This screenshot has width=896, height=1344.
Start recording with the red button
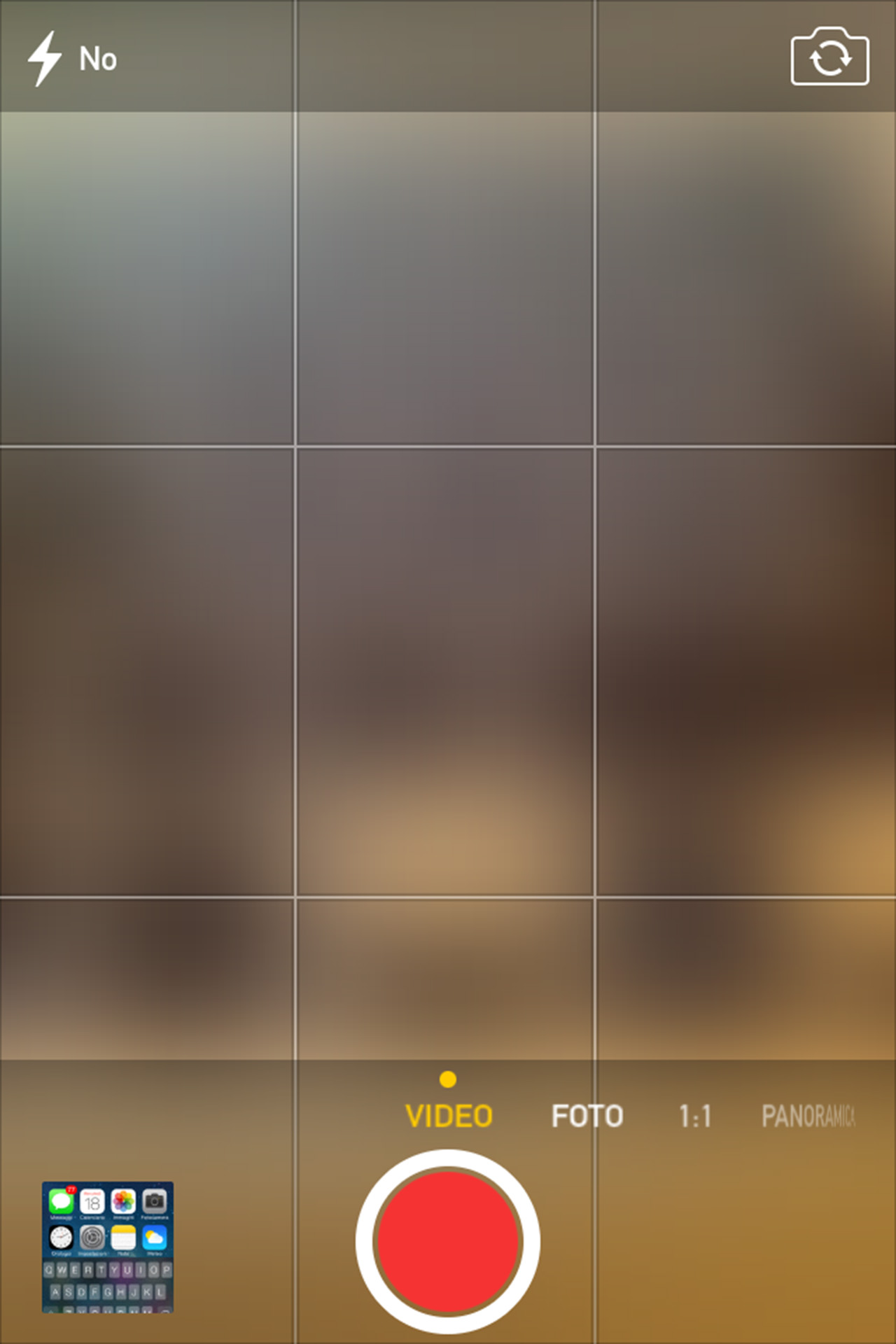pos(448,1241)
